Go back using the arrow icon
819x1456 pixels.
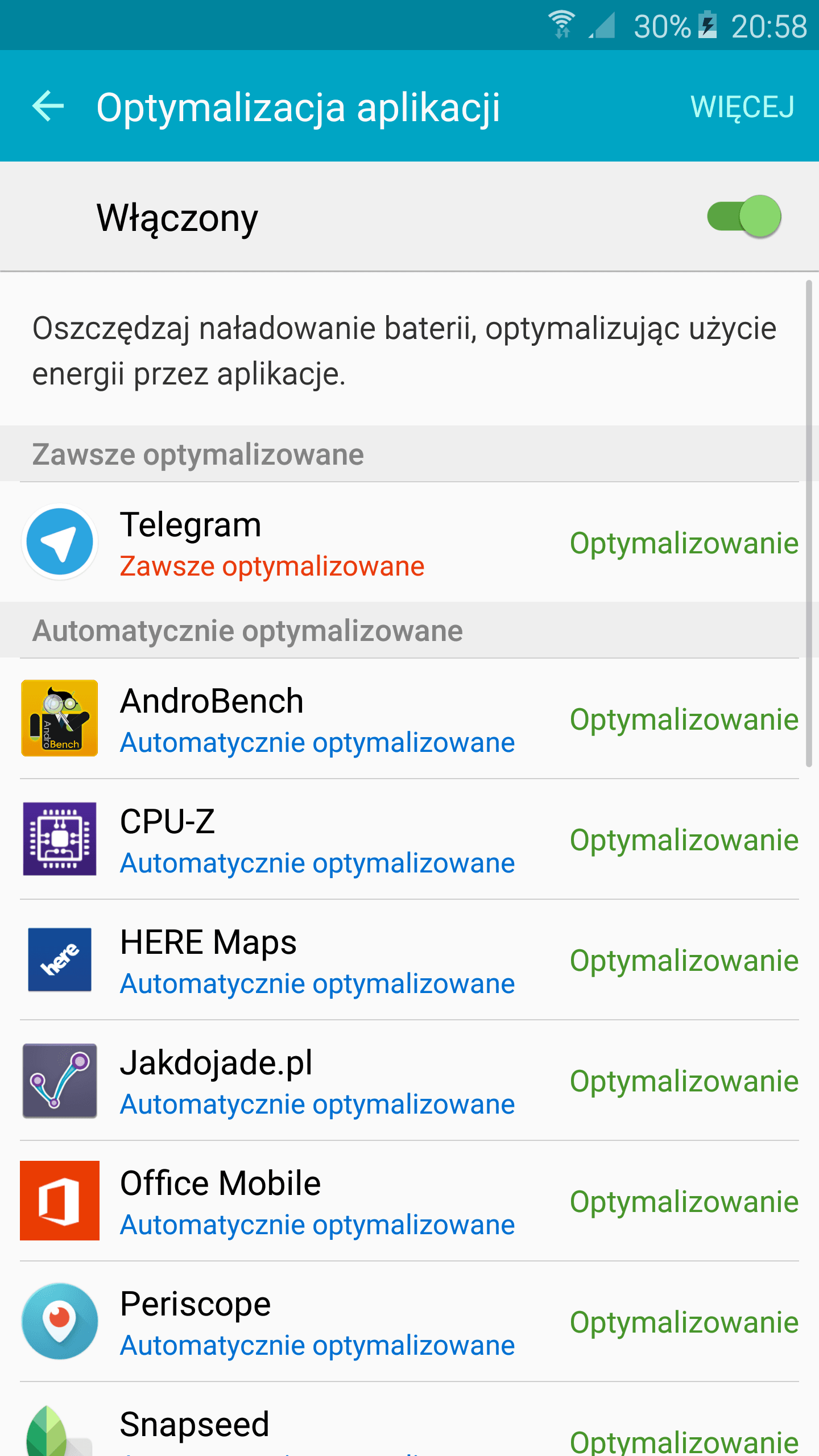(x=48, y=106)
